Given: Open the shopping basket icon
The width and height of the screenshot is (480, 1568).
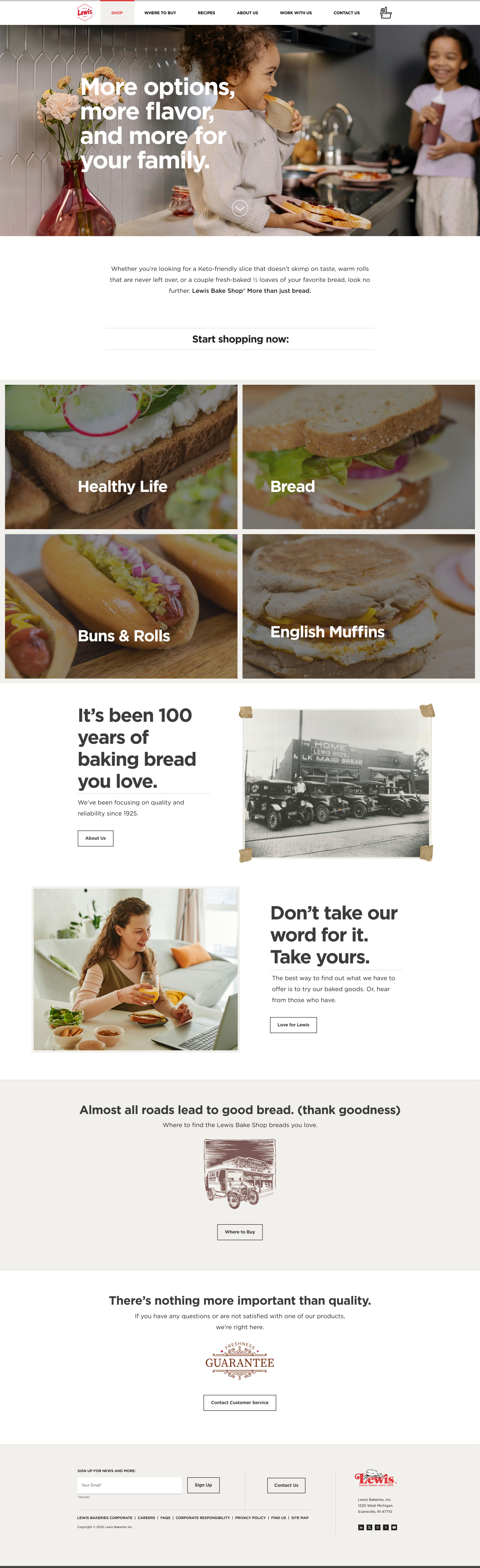Looking at the screenshot, I should tap(385, 13).
